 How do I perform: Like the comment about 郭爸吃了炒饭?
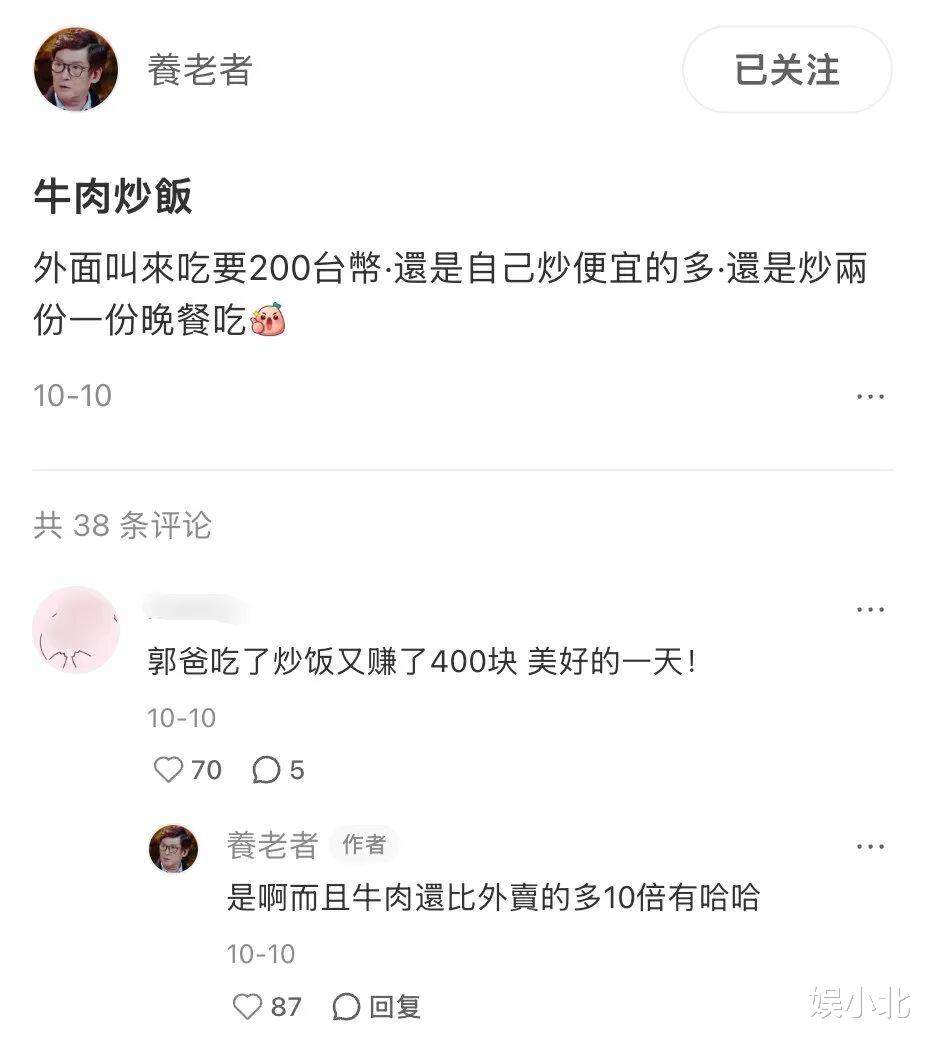187,770
